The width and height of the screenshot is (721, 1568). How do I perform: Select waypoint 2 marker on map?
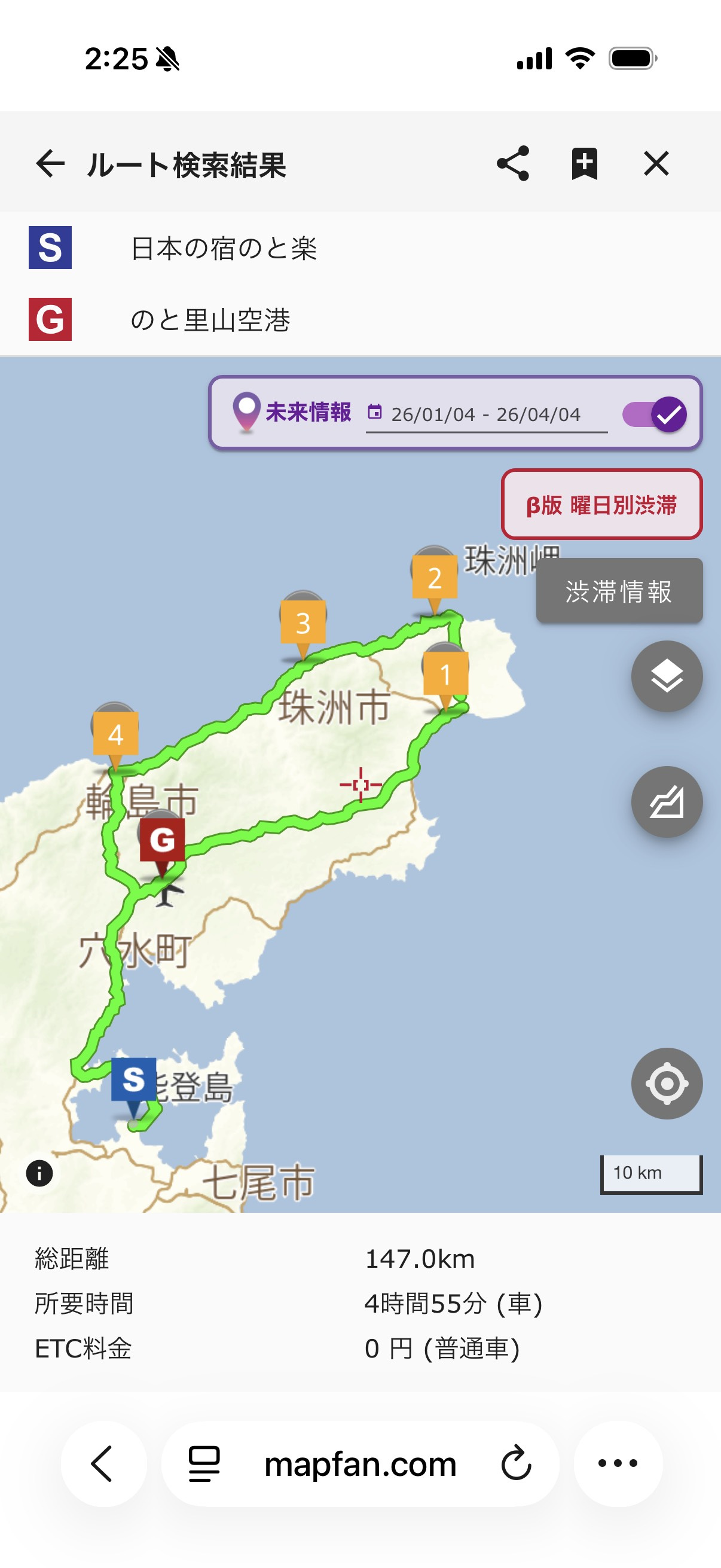point(435,578)
